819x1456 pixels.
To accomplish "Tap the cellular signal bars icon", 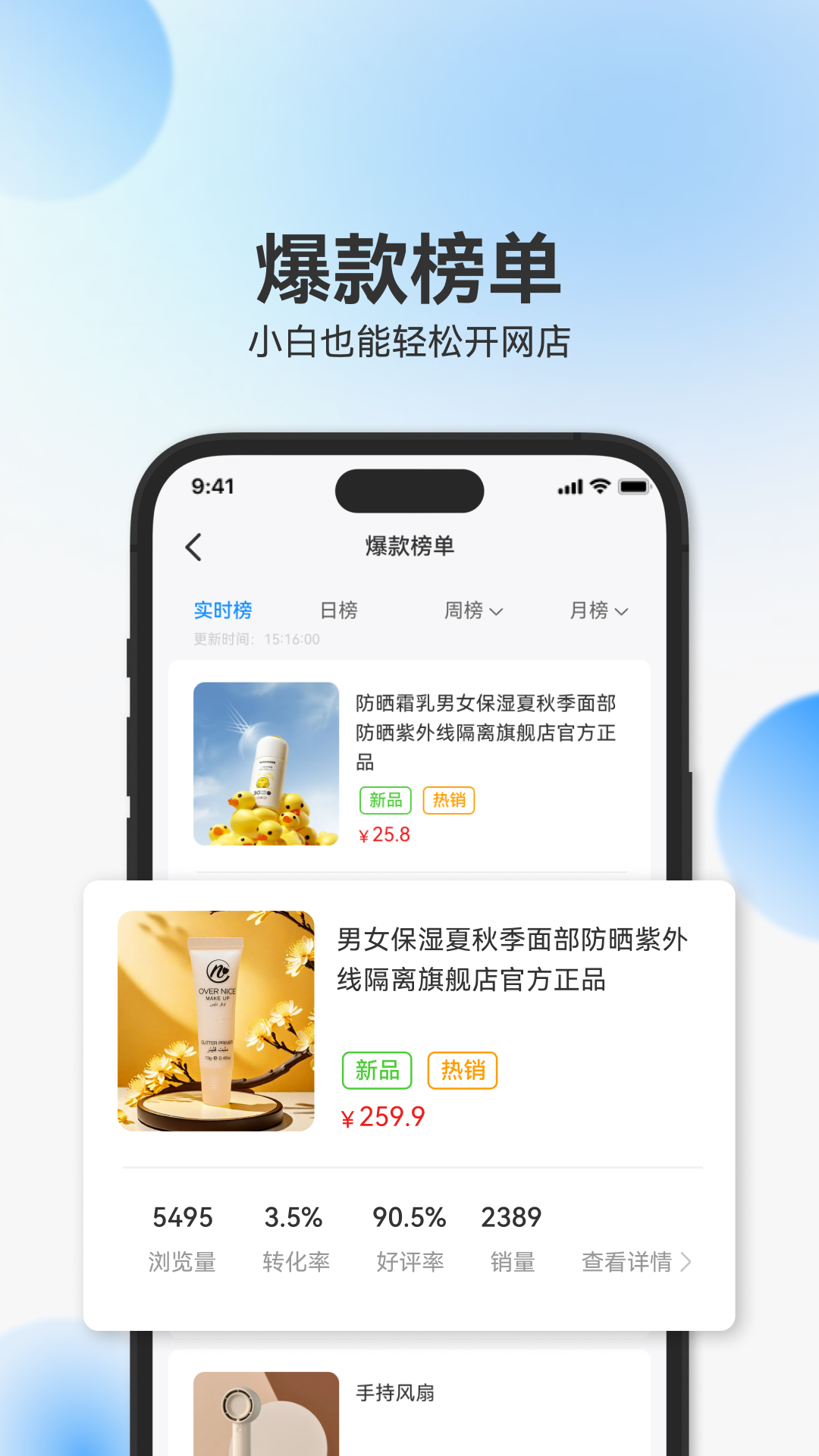I will click(x=569, y=488).
